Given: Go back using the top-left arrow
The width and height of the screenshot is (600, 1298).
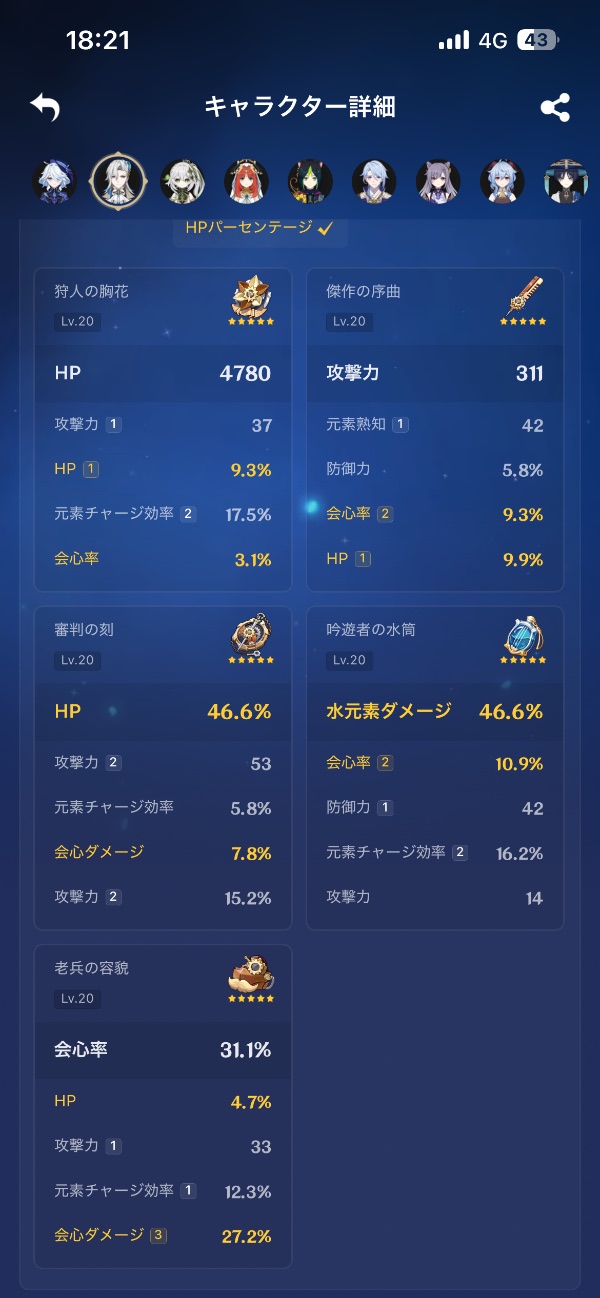Looking at the screenshot, I should pyautogui.click(x=45, y=107).
